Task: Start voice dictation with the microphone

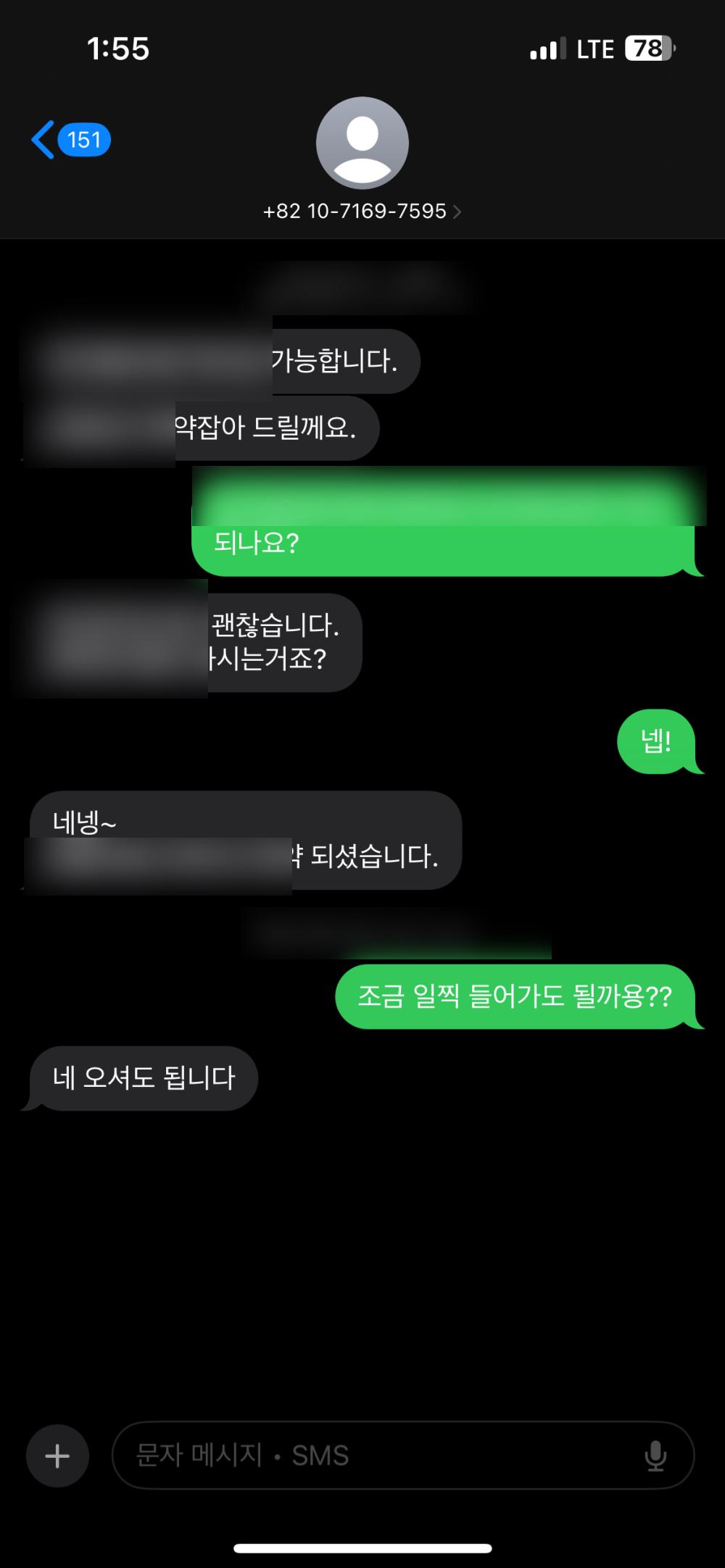Action: 655,1456
